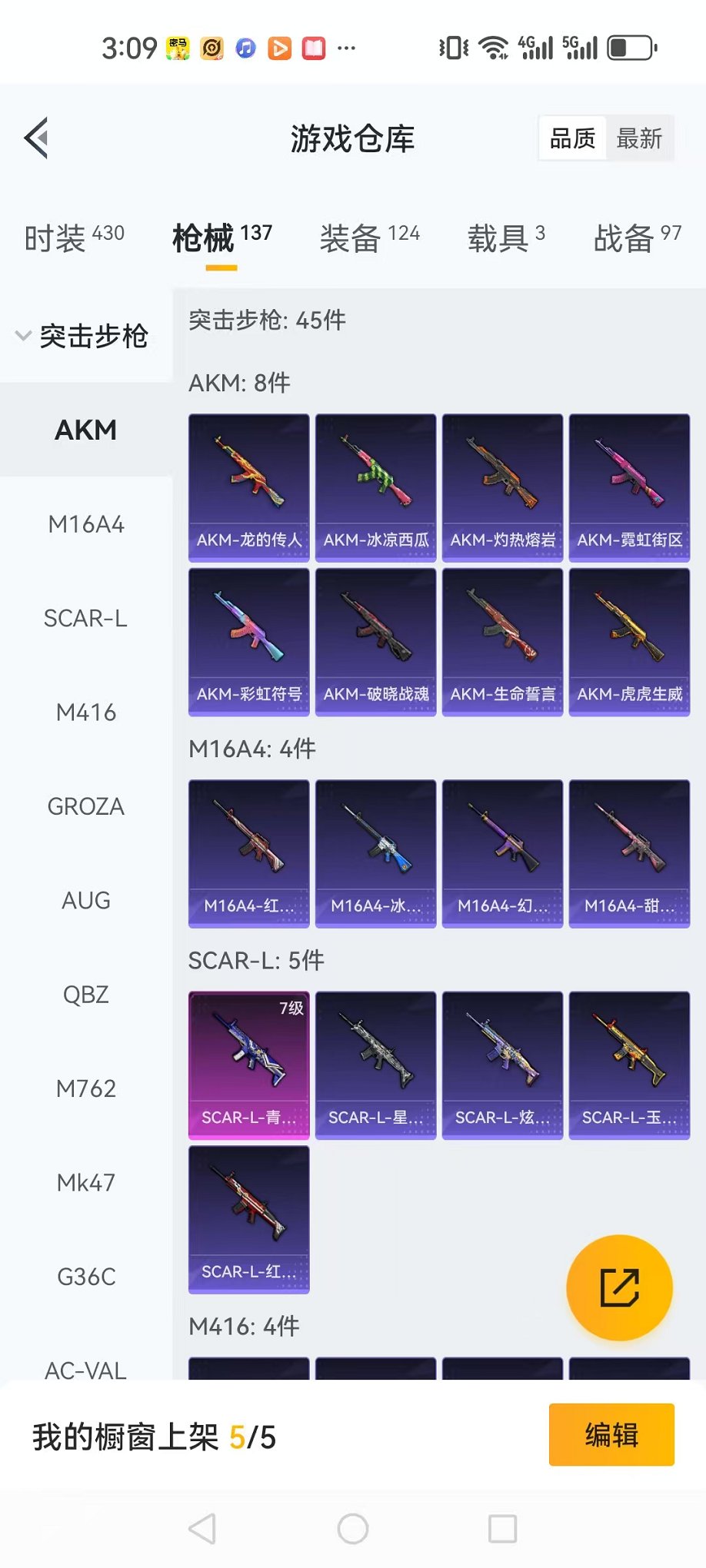Collapse the 突击步枪 category
The height and width of the screenshot is (1568, 706).
(83, 336)
